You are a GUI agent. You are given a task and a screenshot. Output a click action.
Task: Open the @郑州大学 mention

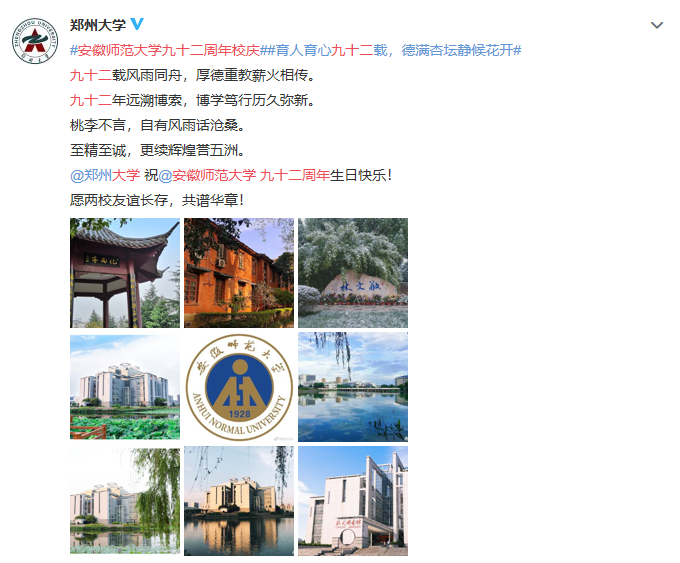click(x=105, y=175)
